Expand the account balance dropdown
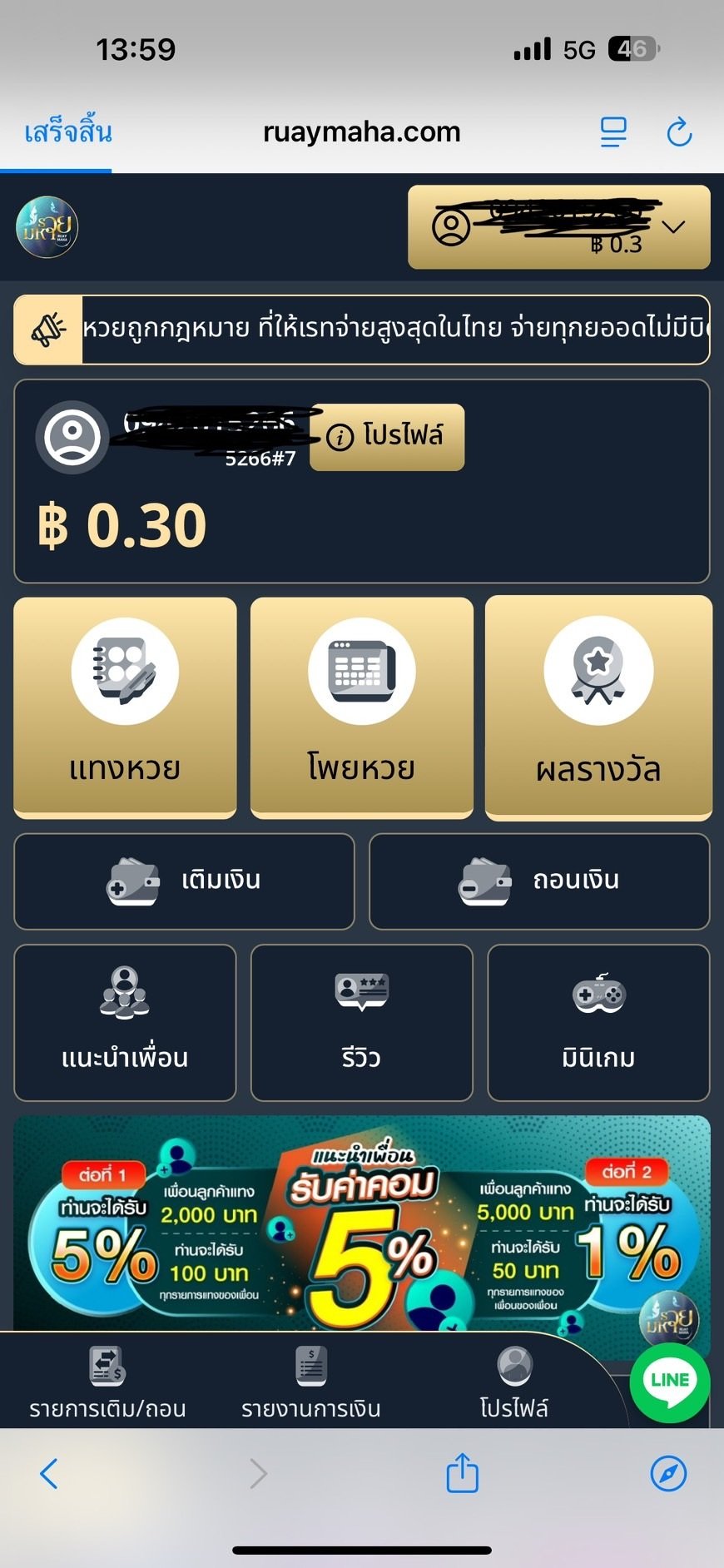The height and width of the screenshot is (1568, 724). click(672, 227)
